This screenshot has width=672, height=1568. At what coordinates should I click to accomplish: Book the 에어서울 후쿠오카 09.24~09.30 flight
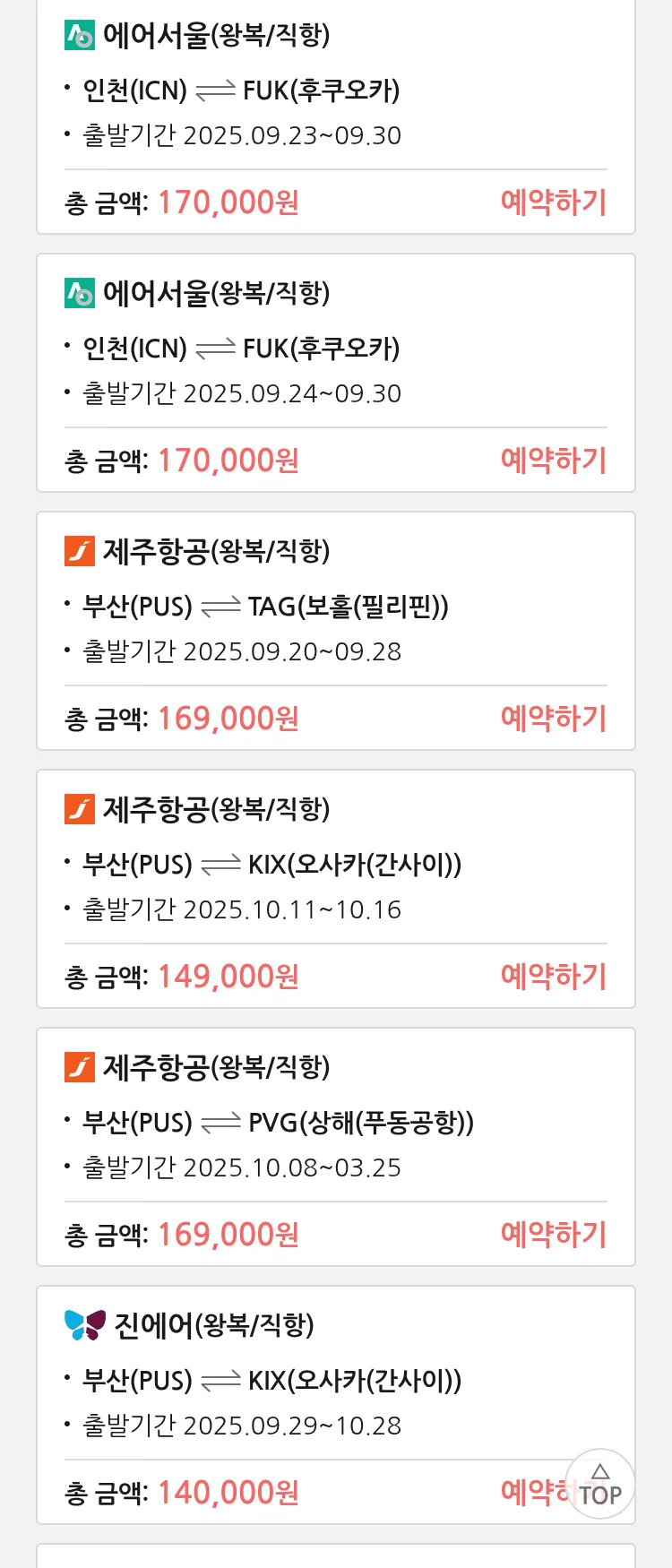pos(553,461)
